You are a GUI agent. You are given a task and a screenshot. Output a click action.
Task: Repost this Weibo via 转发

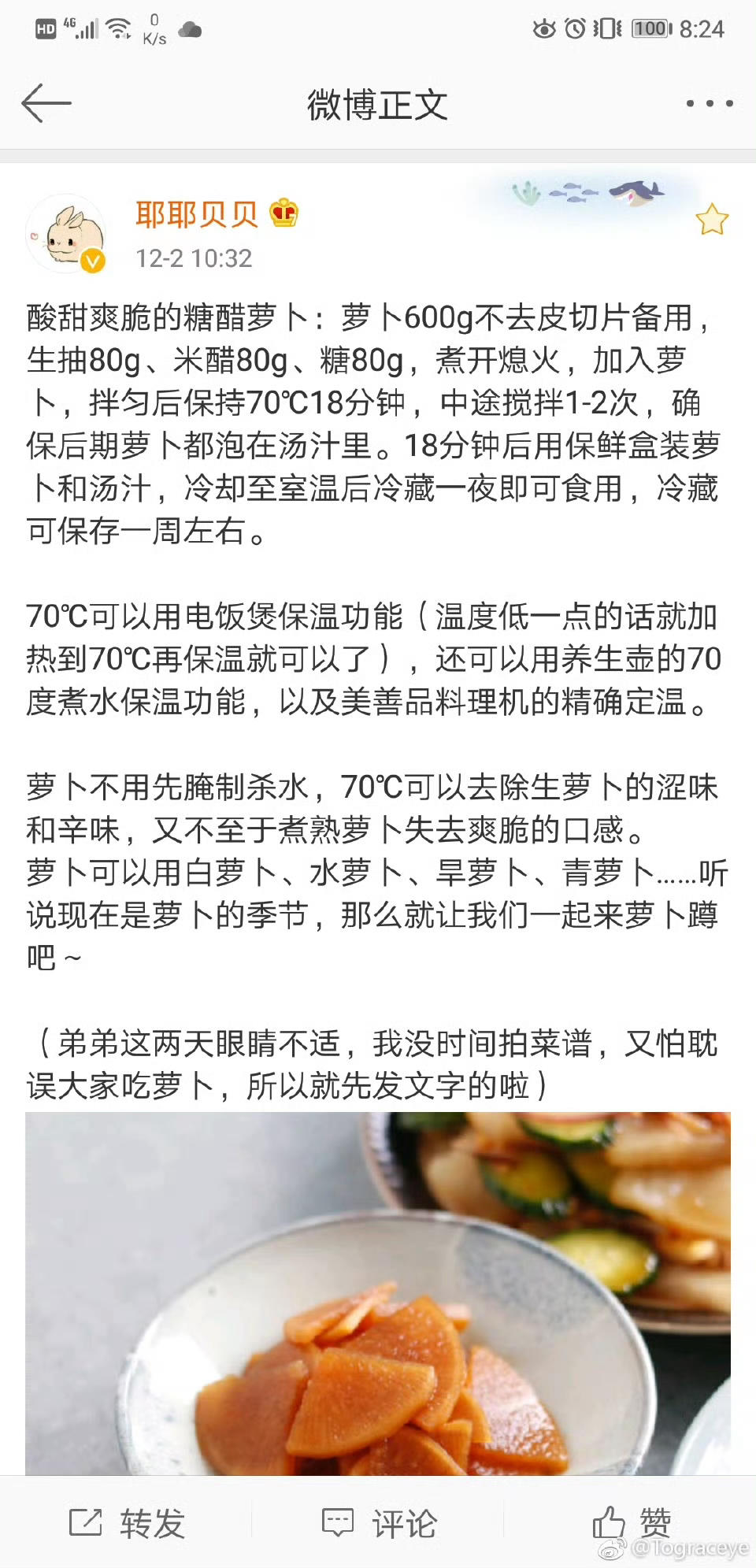[x=127, y=1522]
